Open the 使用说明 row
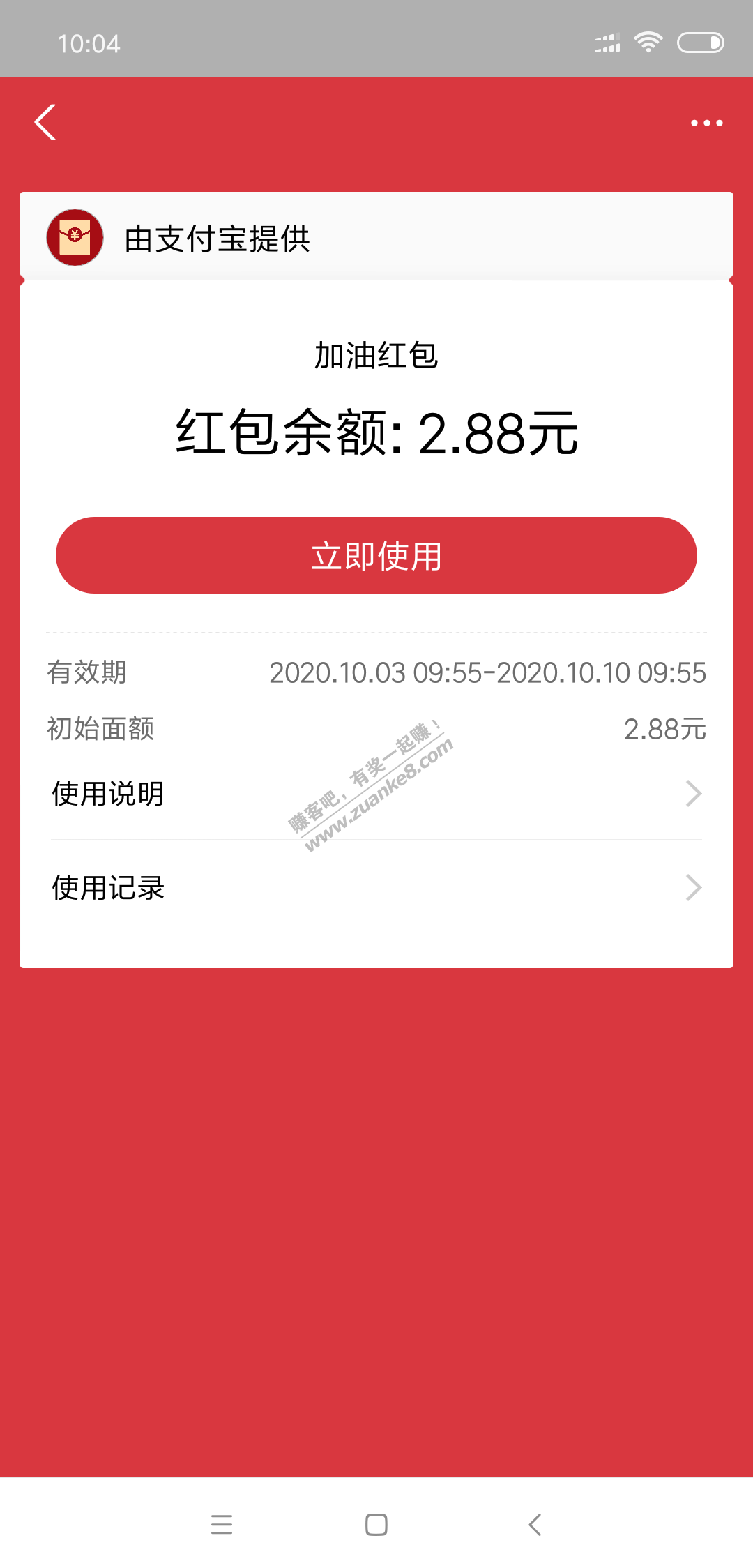 point(376,794)
